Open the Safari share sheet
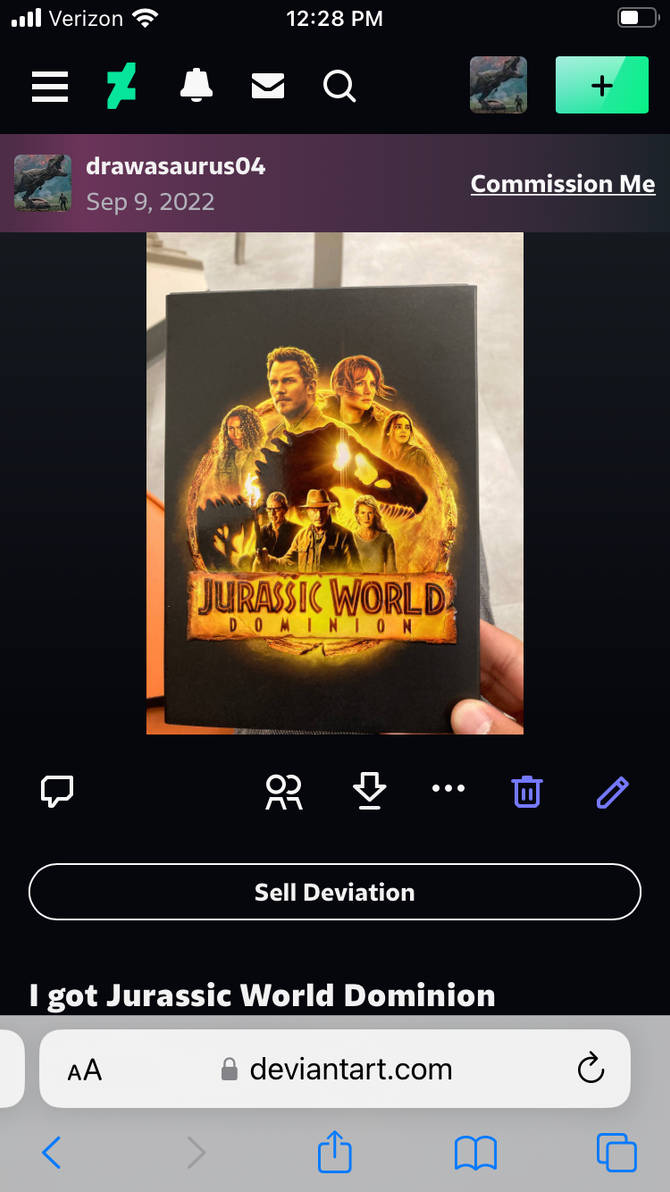Image resolution: width=670 pixels, height=1192 pixels. tap(335, 1153)
